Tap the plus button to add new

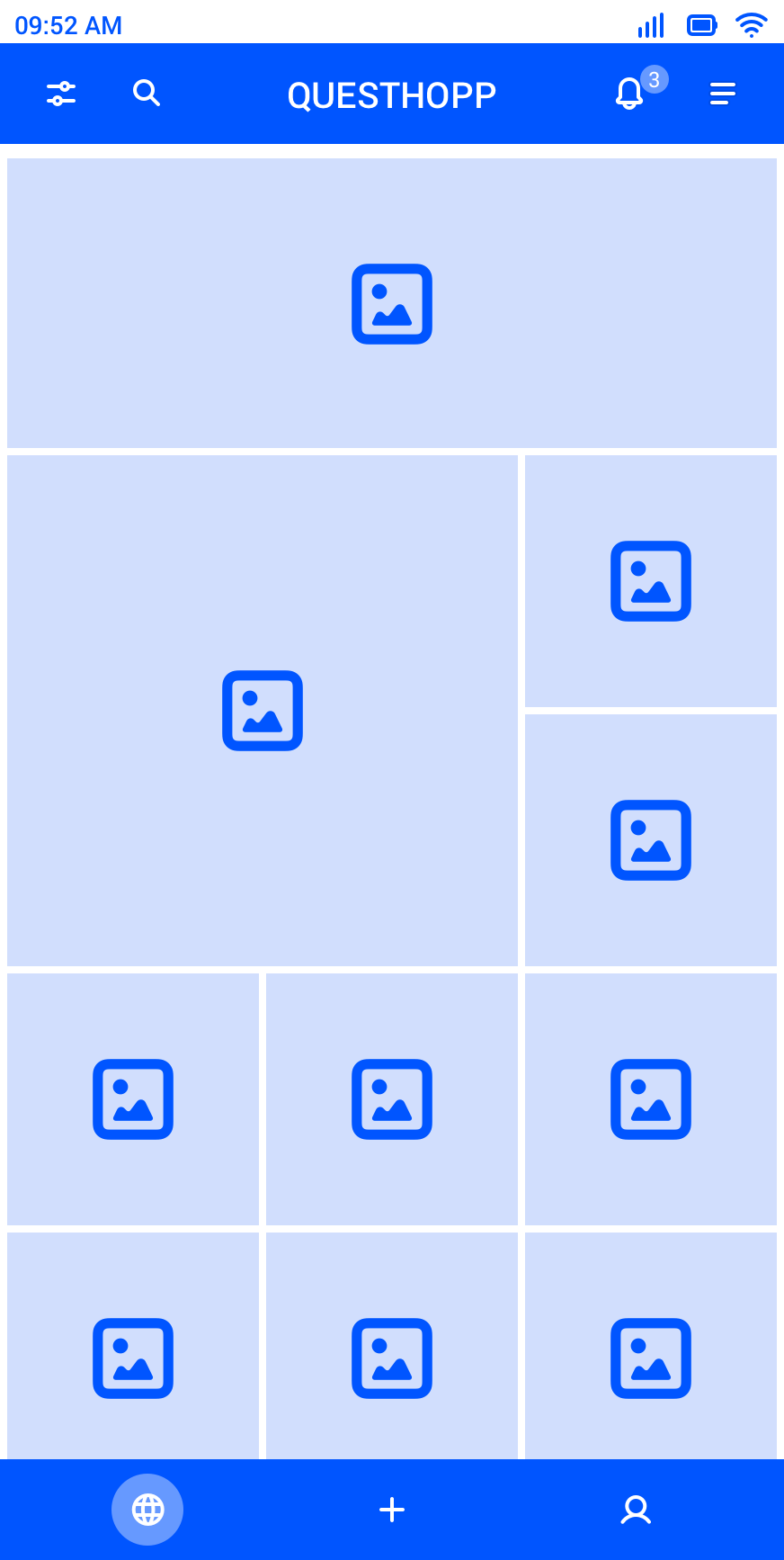392,1510
